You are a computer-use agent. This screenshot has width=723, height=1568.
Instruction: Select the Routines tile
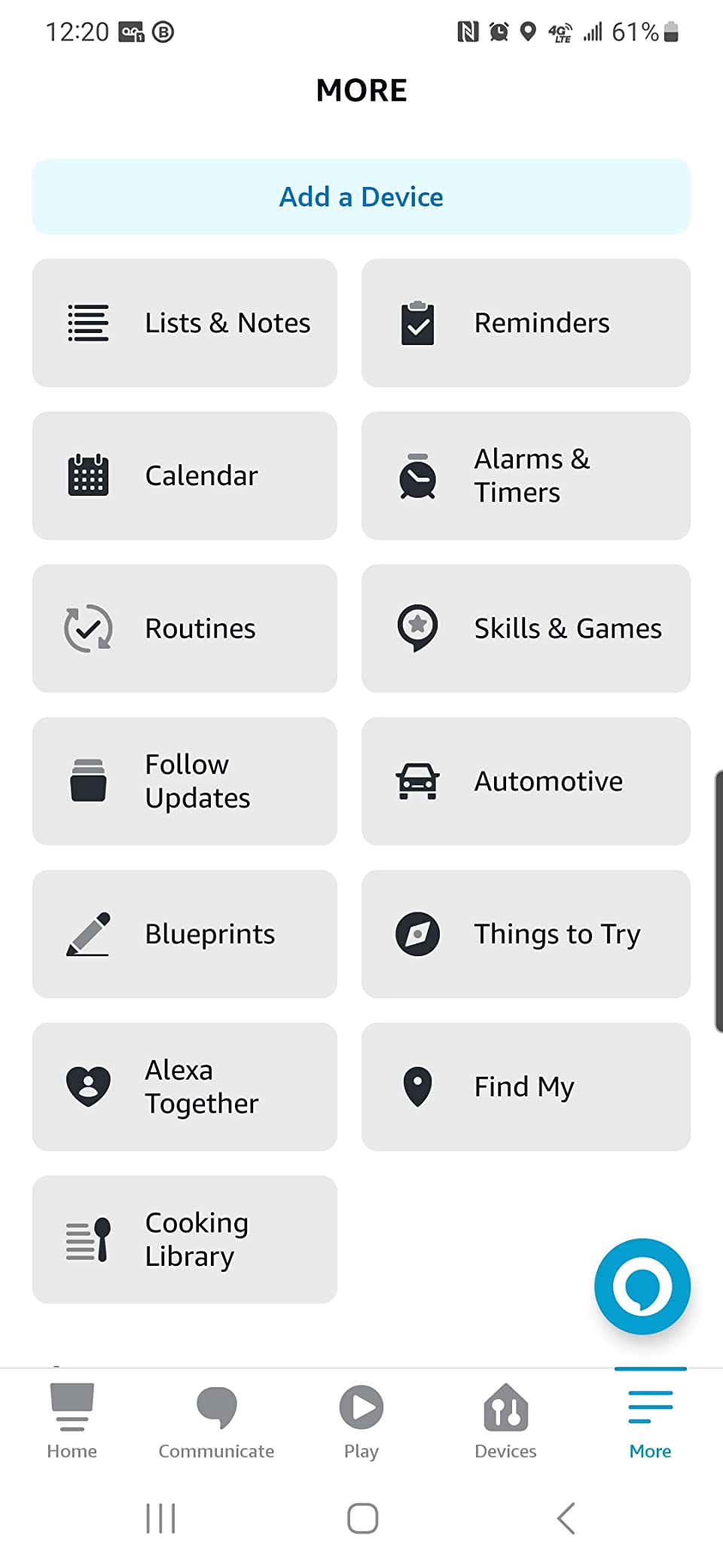click(185, 628)
